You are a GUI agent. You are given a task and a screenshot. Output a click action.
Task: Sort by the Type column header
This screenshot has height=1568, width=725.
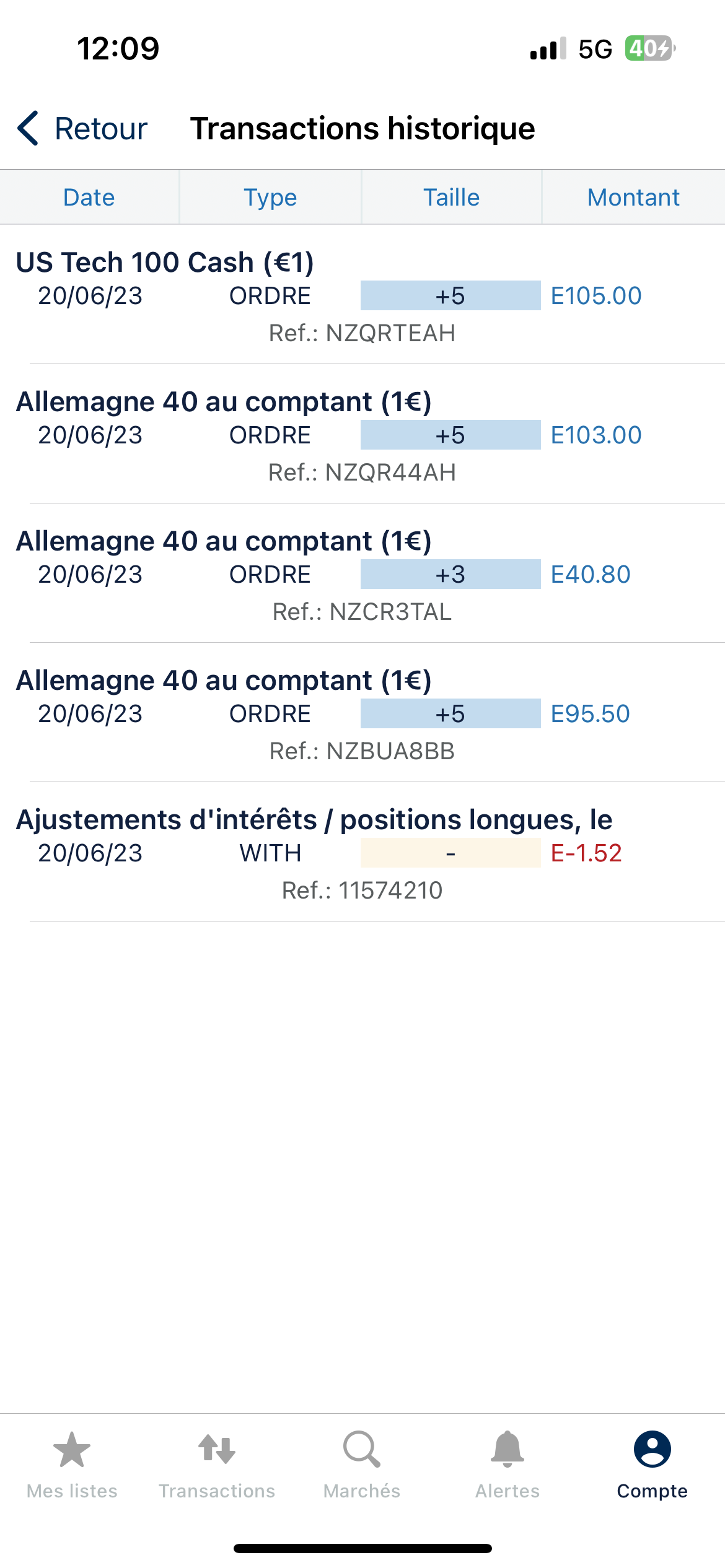point(270,198)
